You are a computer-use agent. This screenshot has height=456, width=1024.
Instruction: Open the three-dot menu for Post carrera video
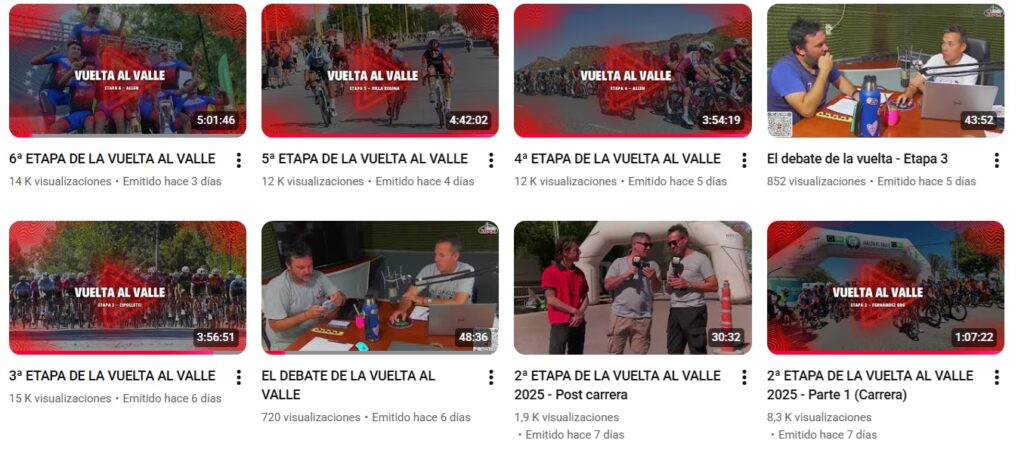tap(744, 377)
